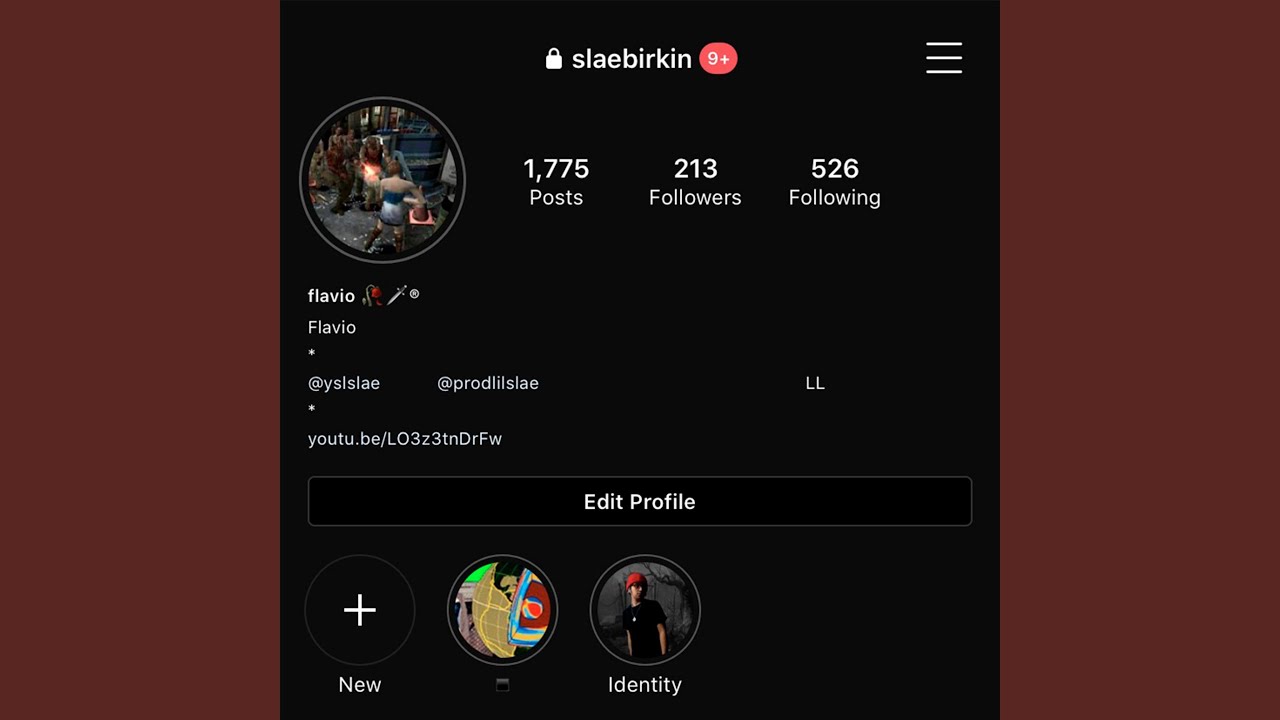Switch accounts via slaebirkin username

click(631, 59)
